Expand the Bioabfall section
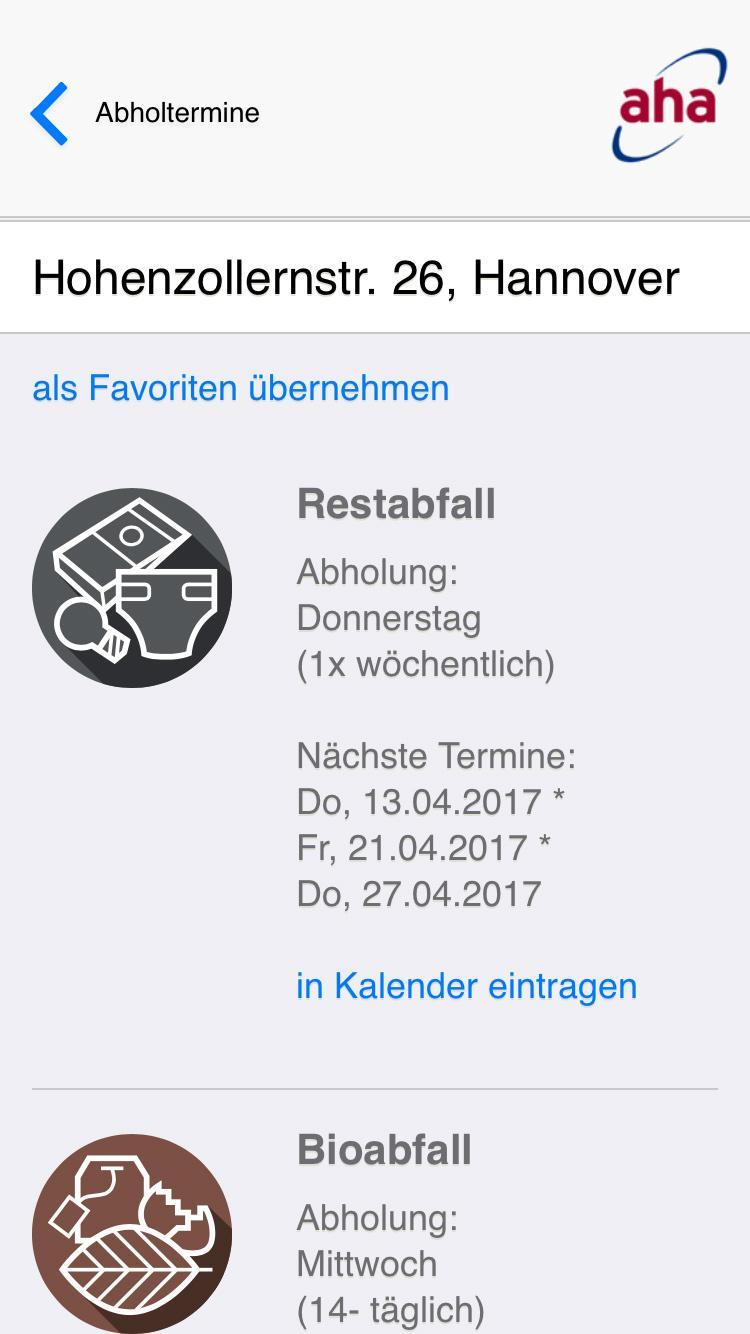 point(383,1149)
